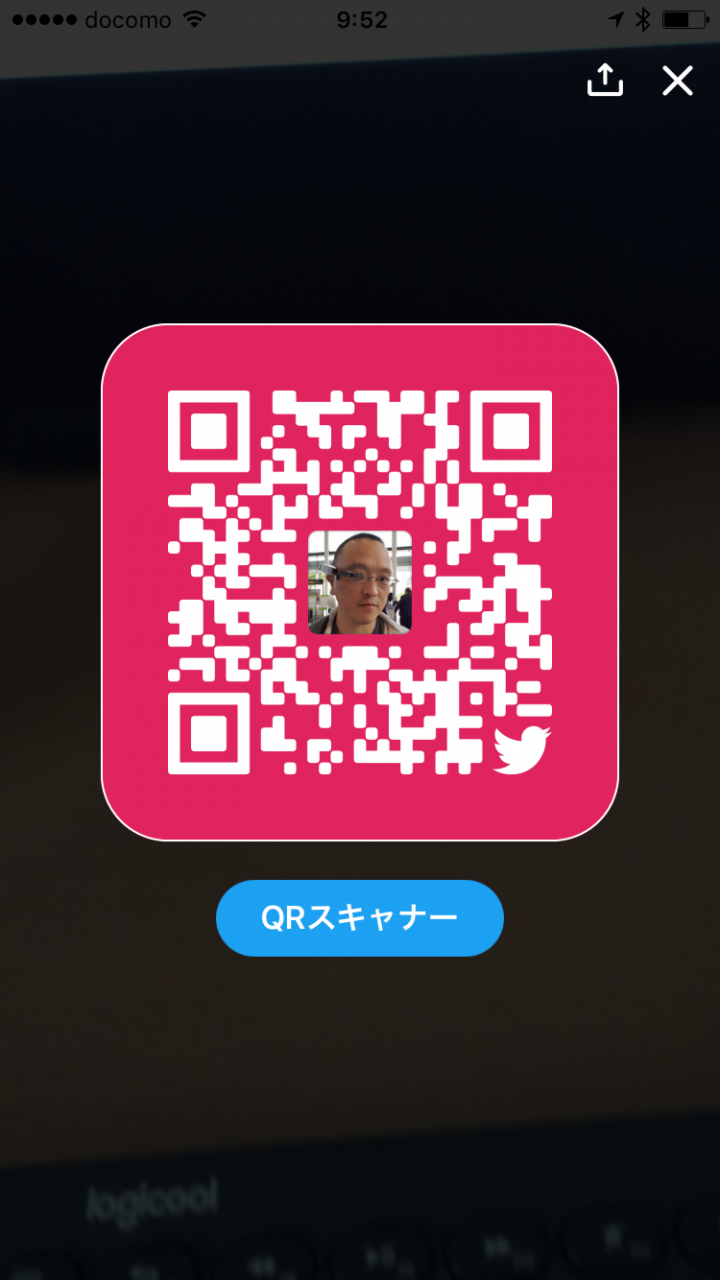This screenshot has height=1280, width=720.
Task: Open the QRスキャナー button
Action: 360,918
